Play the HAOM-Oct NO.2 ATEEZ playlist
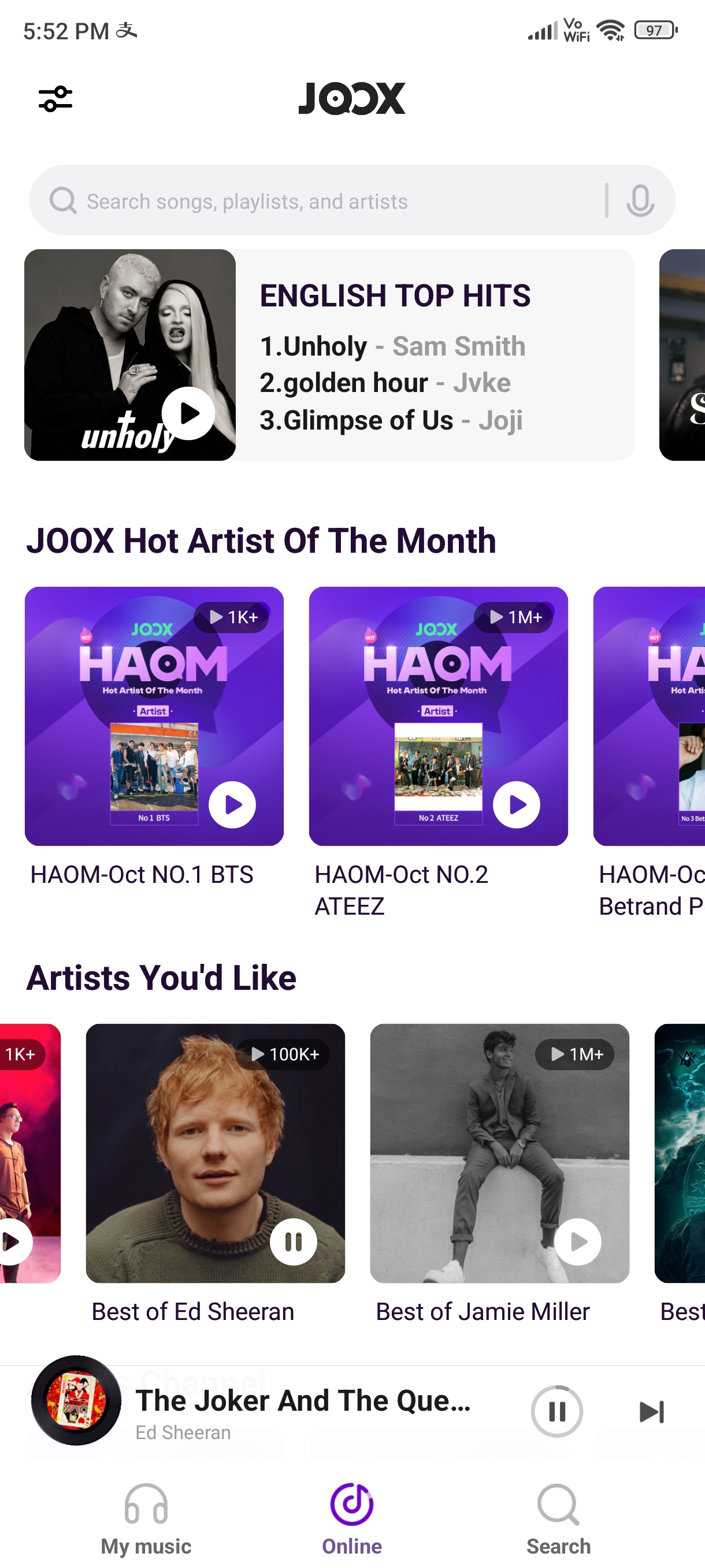This screenshot has height=1568, width=705. pyautogui.click(x=517, y=805)
